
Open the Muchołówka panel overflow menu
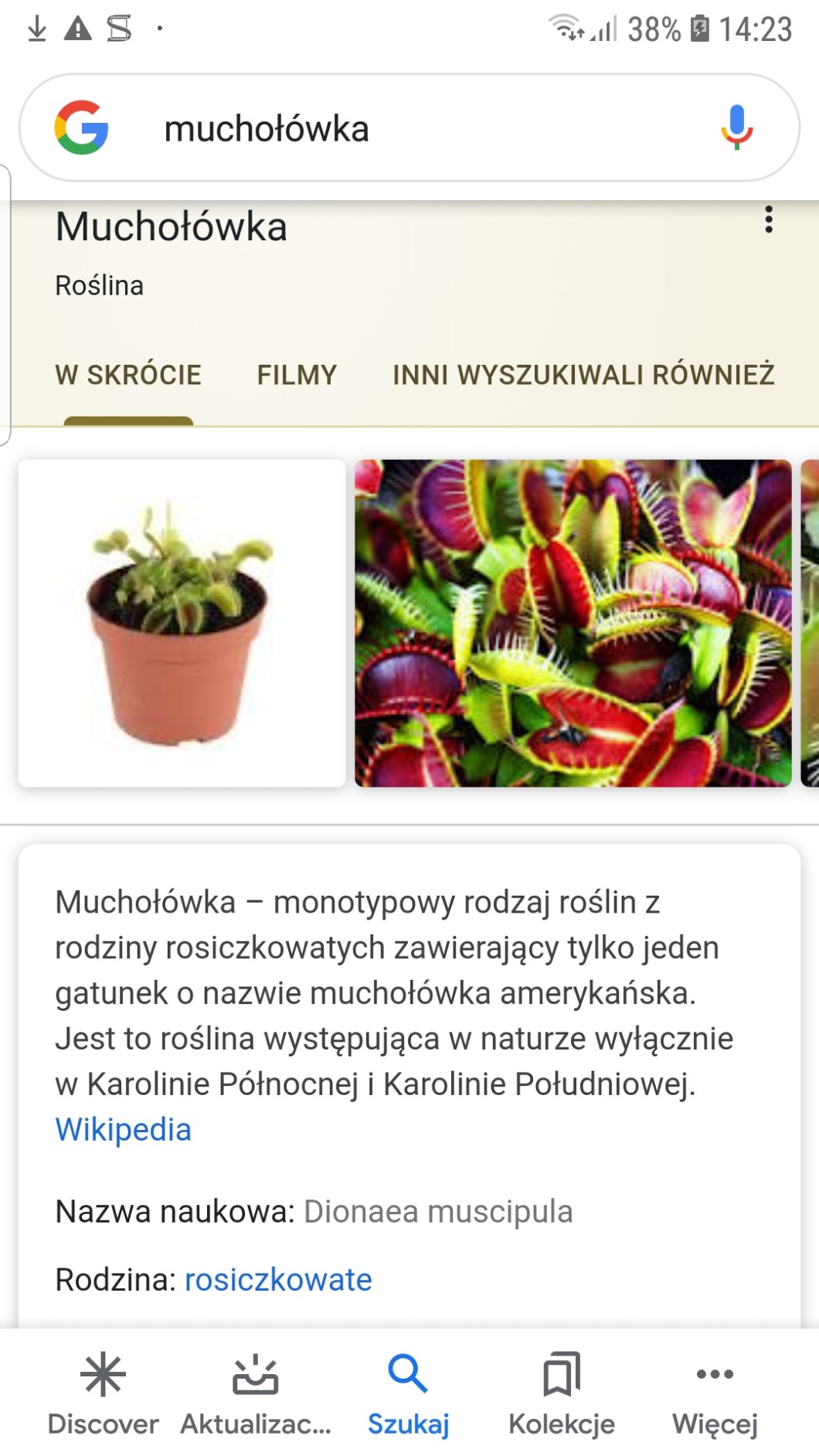768,219
